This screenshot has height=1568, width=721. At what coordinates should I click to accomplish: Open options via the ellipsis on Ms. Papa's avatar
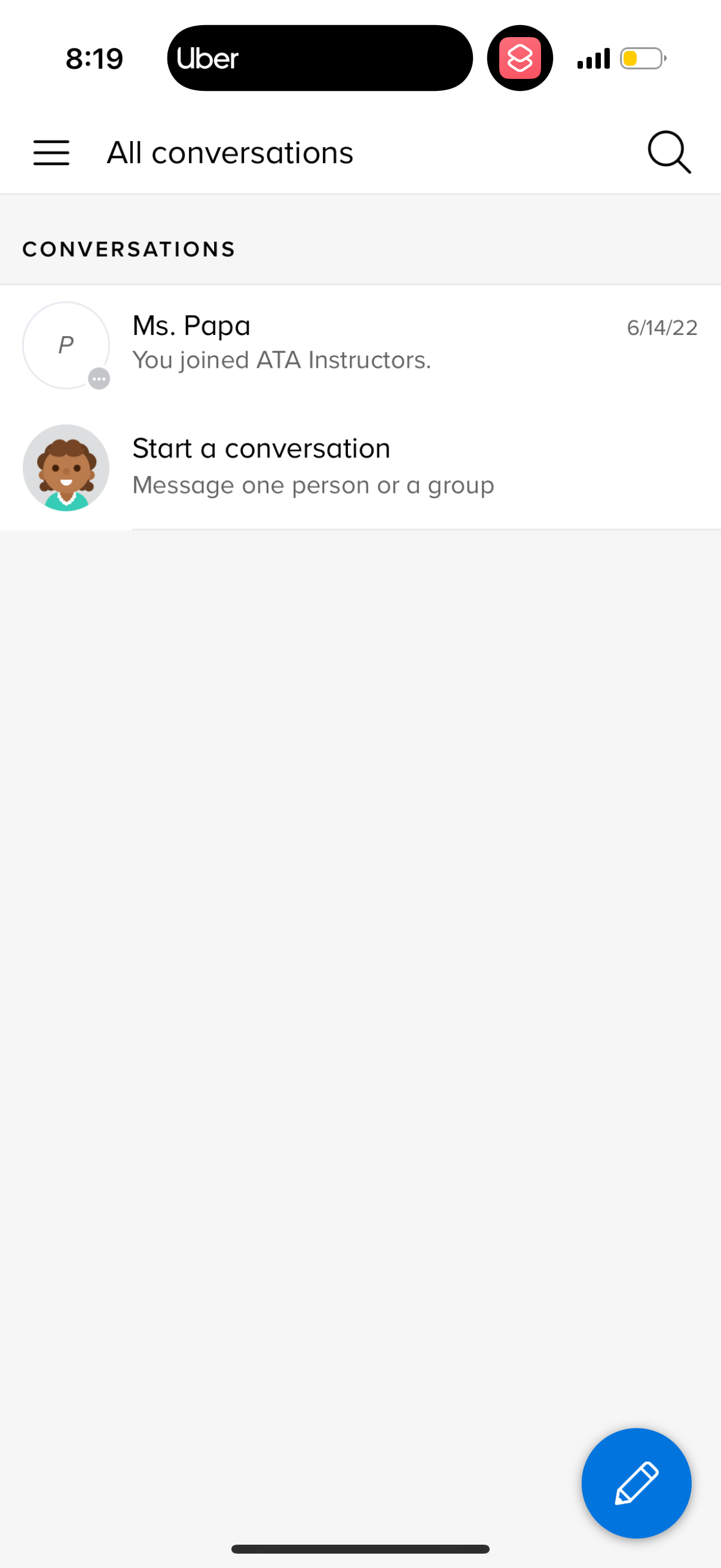(x=100, y=378)
